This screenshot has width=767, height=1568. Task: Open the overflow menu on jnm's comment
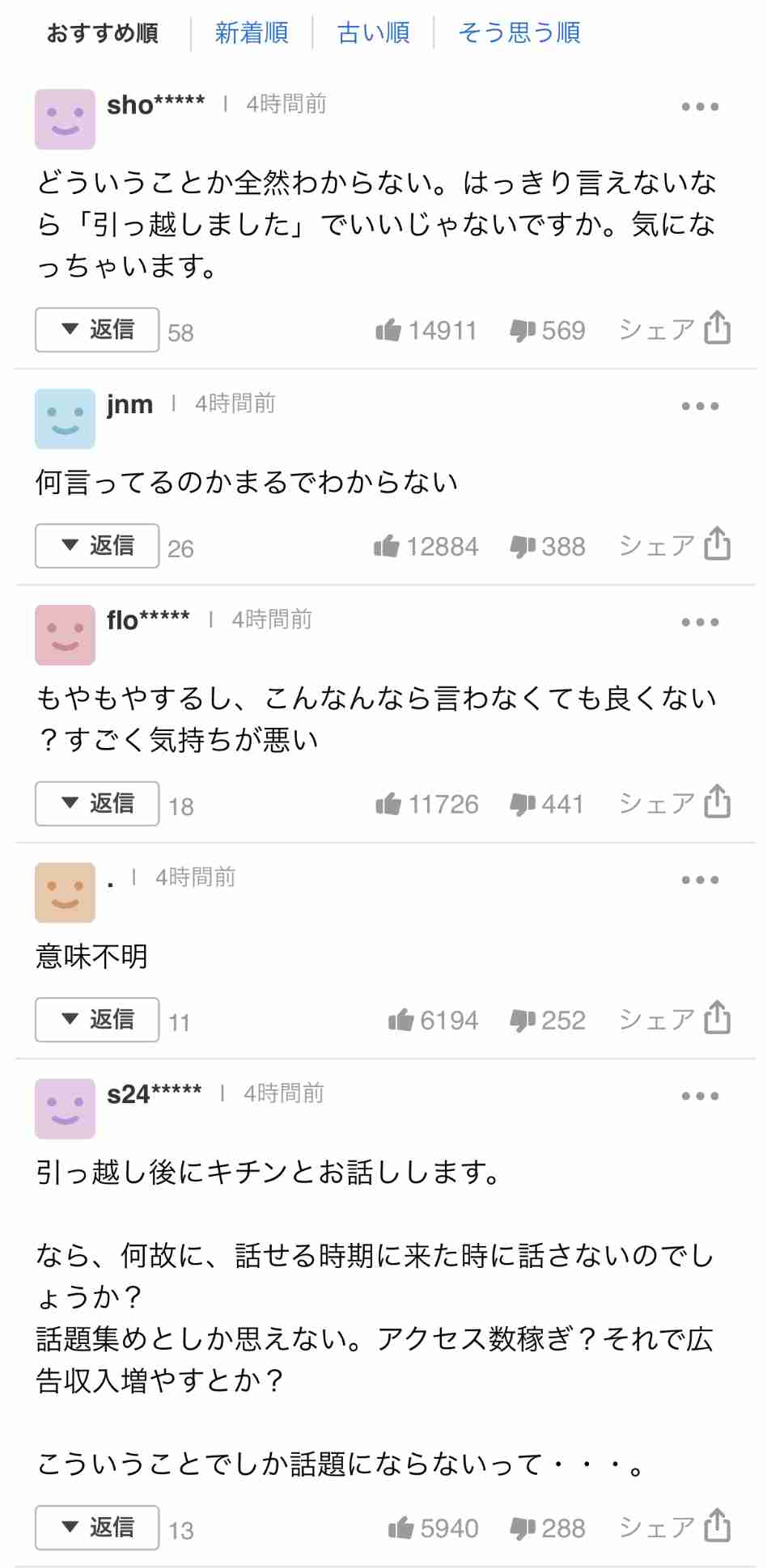[700, 406]
